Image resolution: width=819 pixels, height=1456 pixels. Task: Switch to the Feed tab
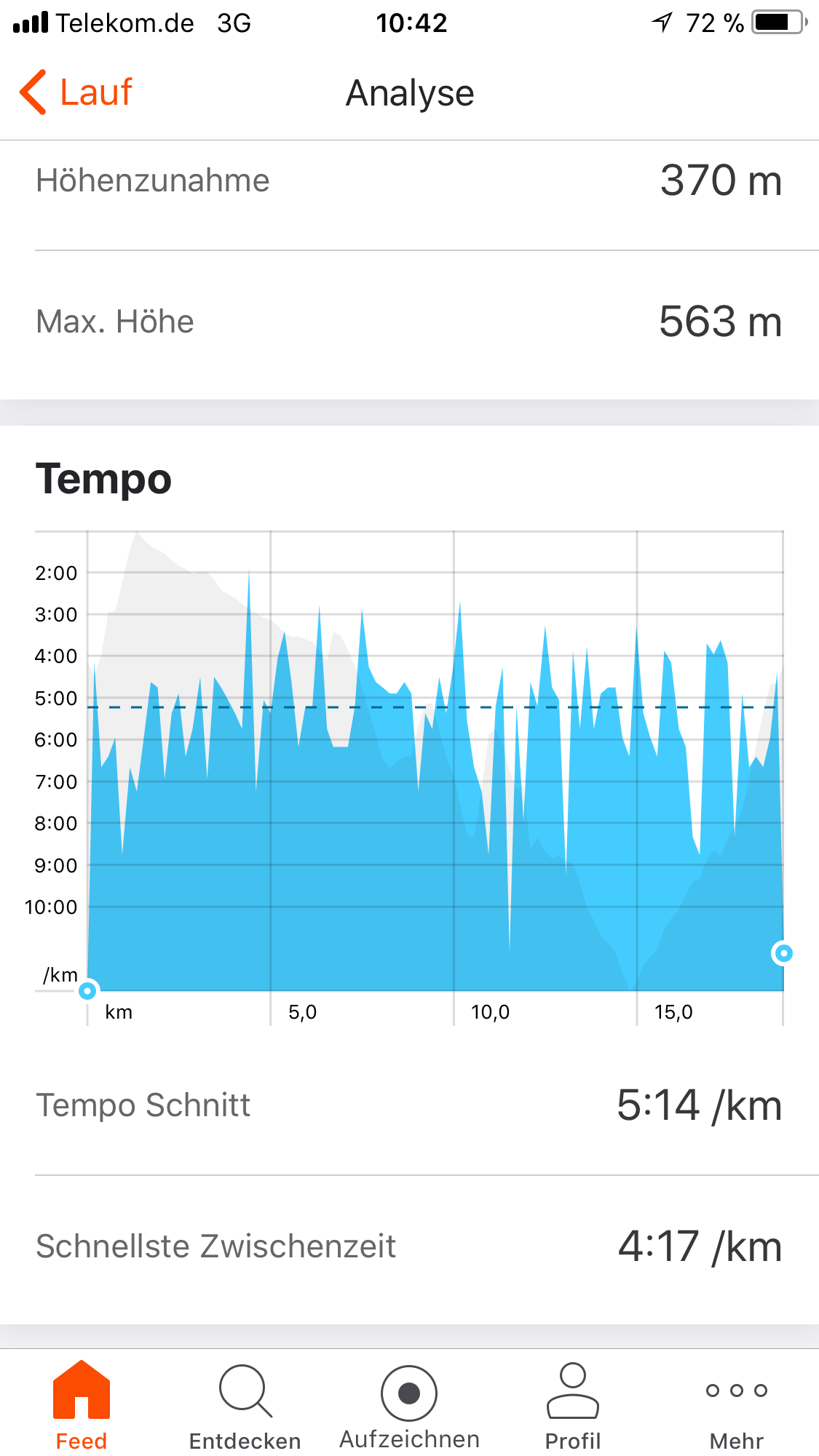(x=82, y=1404)
